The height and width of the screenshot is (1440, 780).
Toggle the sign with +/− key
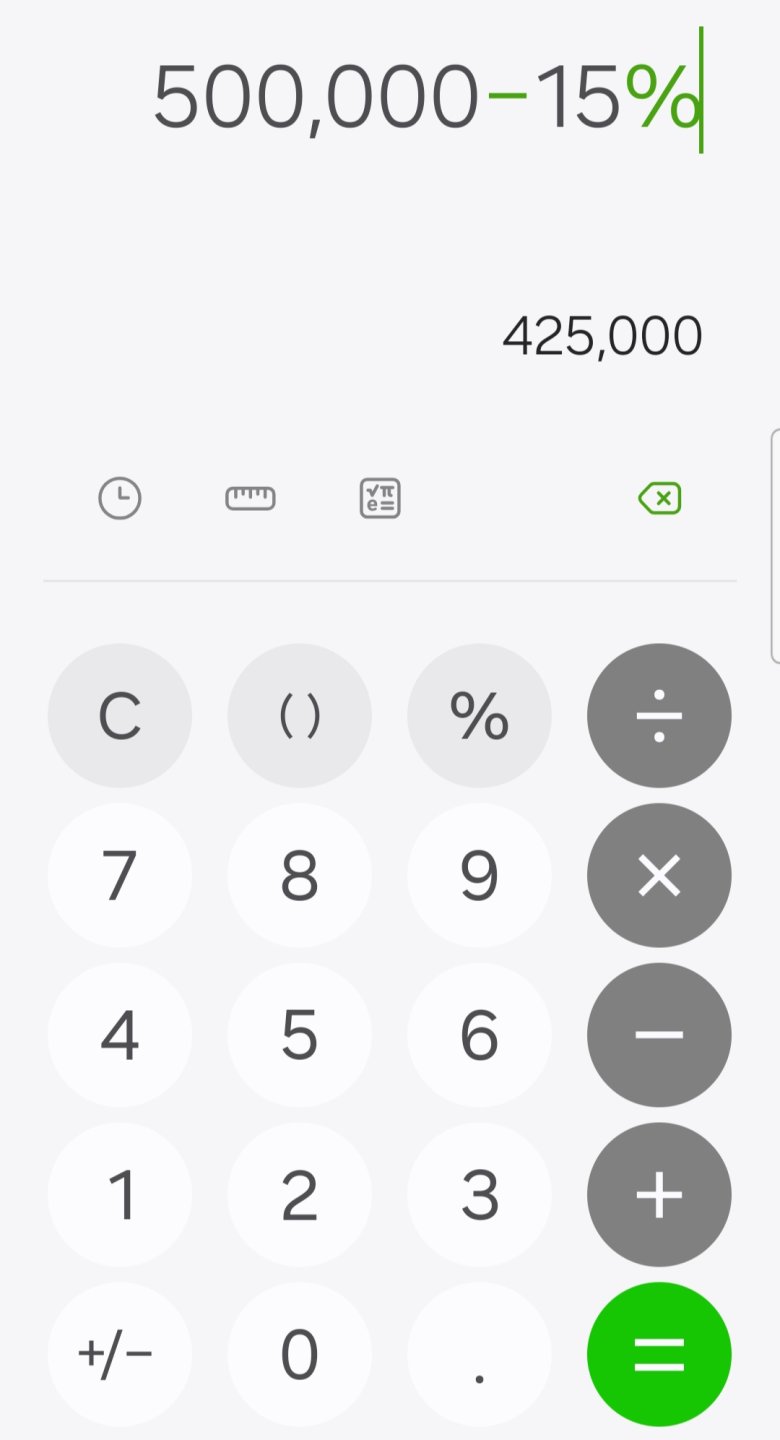point(120,1355)
